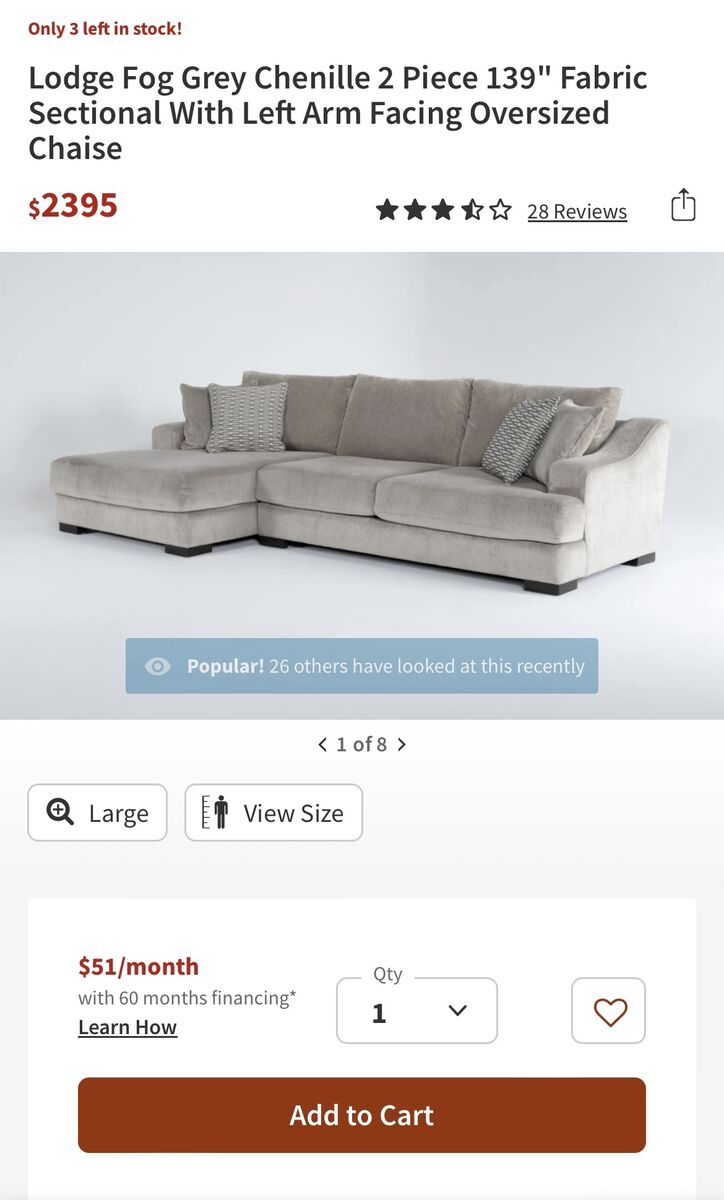Tap the View Size button
724x1200 pixels.
pyautogui.click(x=273, y=813)
